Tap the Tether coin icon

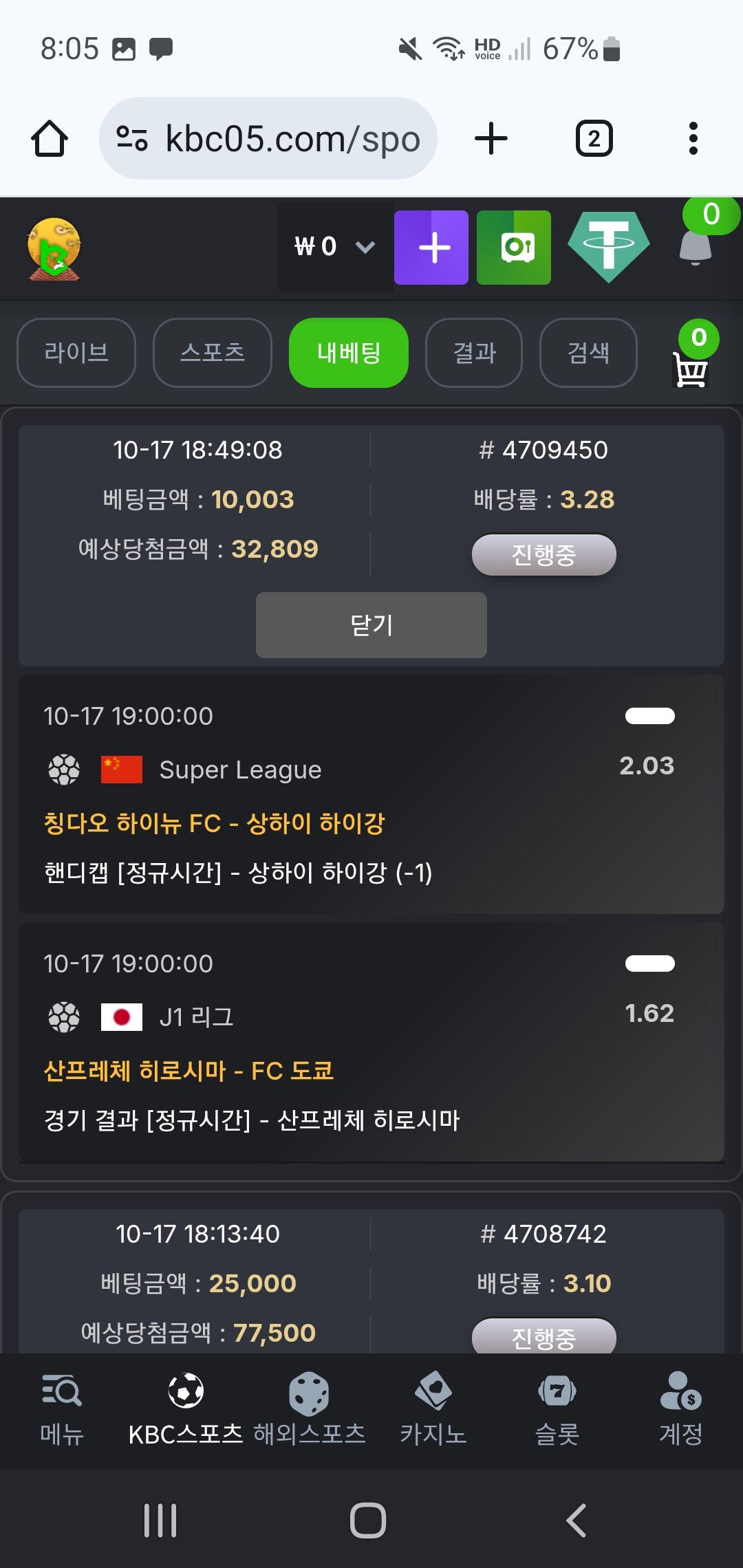pyautogui.click(x=608, y=246)
